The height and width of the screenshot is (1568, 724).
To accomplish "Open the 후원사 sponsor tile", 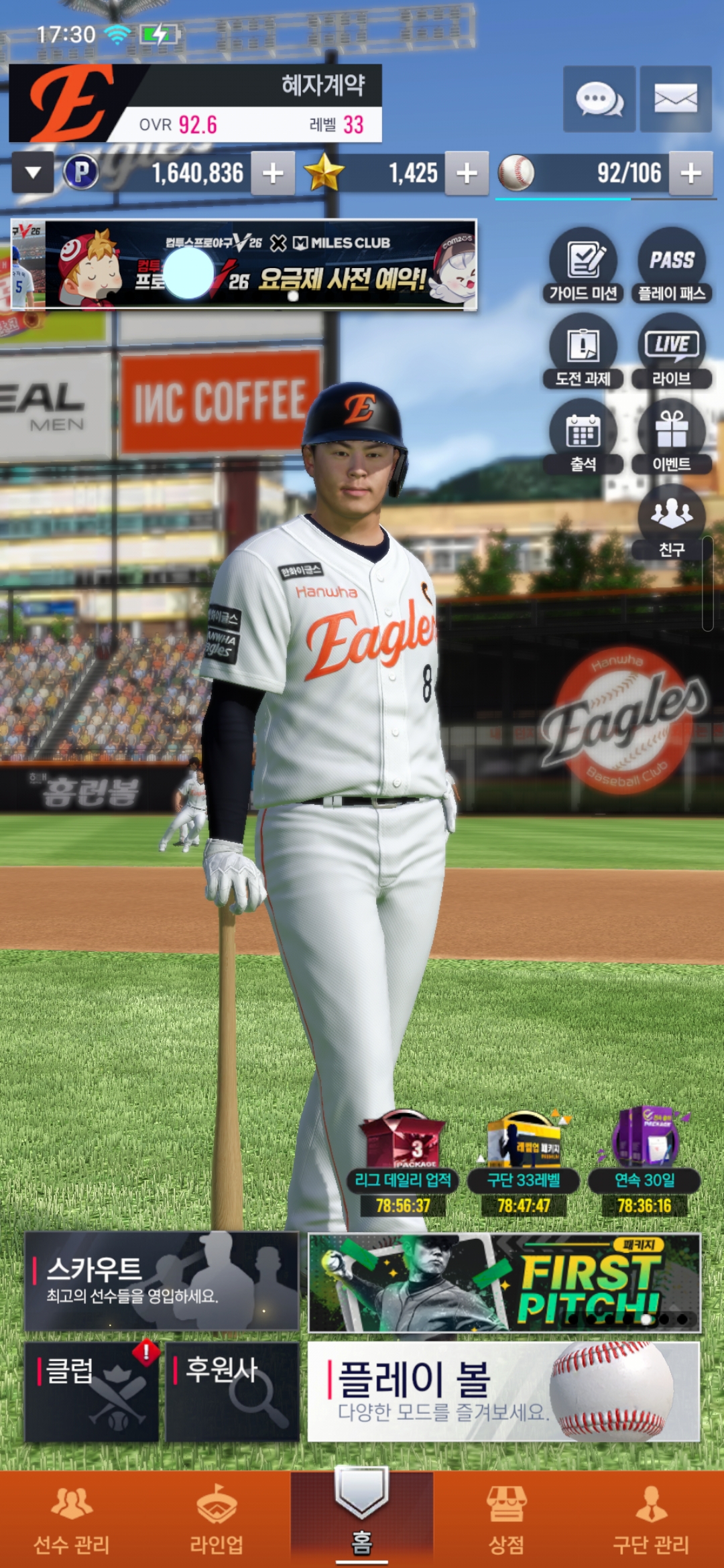I will (232, 1392).
